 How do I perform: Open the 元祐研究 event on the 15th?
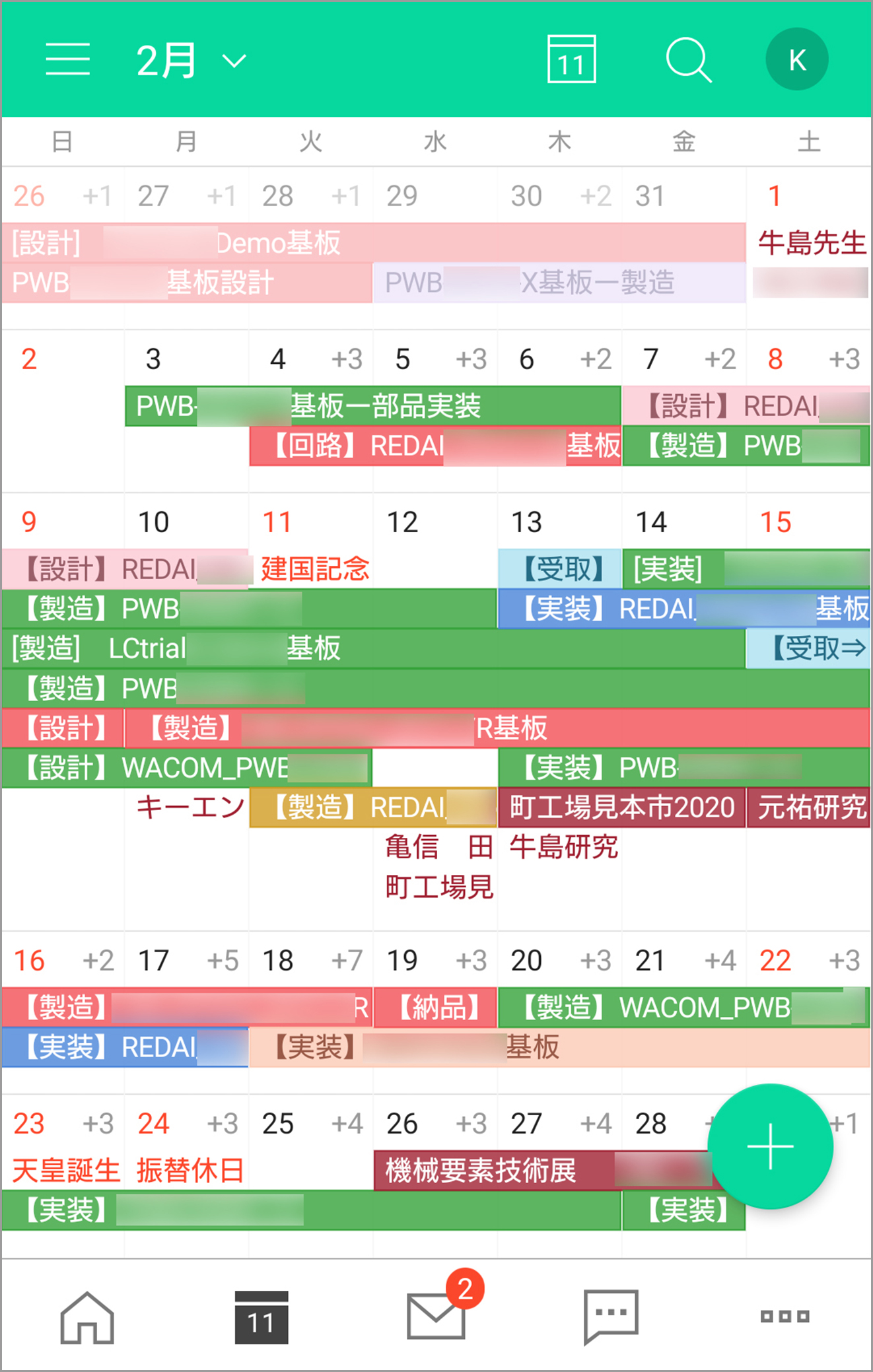point(810,807)
